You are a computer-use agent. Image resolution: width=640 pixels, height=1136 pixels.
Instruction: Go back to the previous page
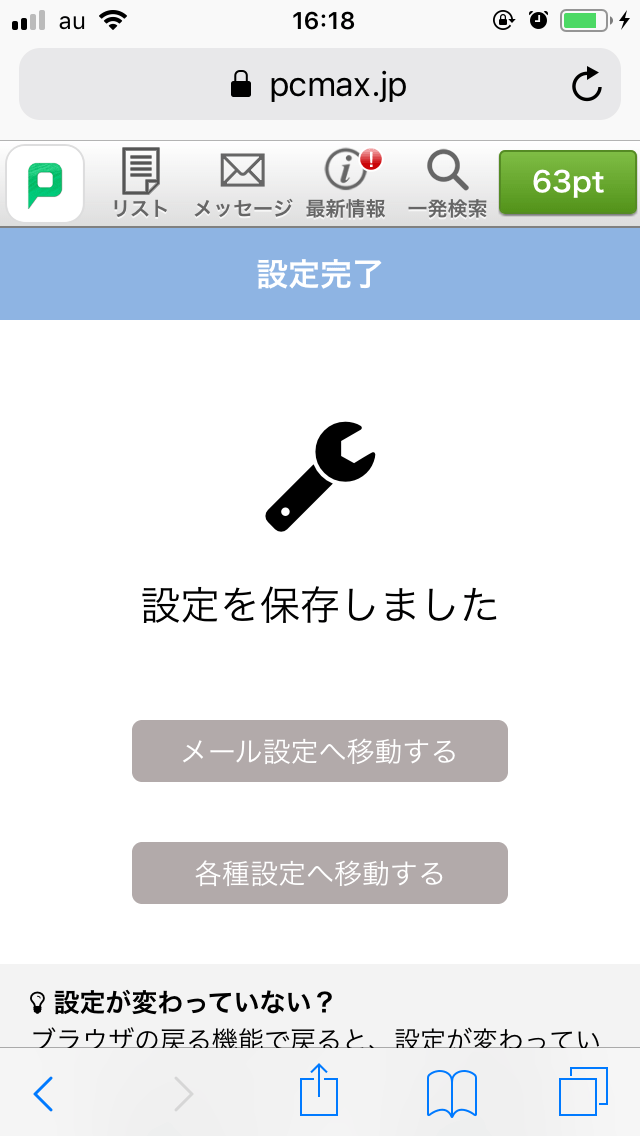tap(43, 1094)
